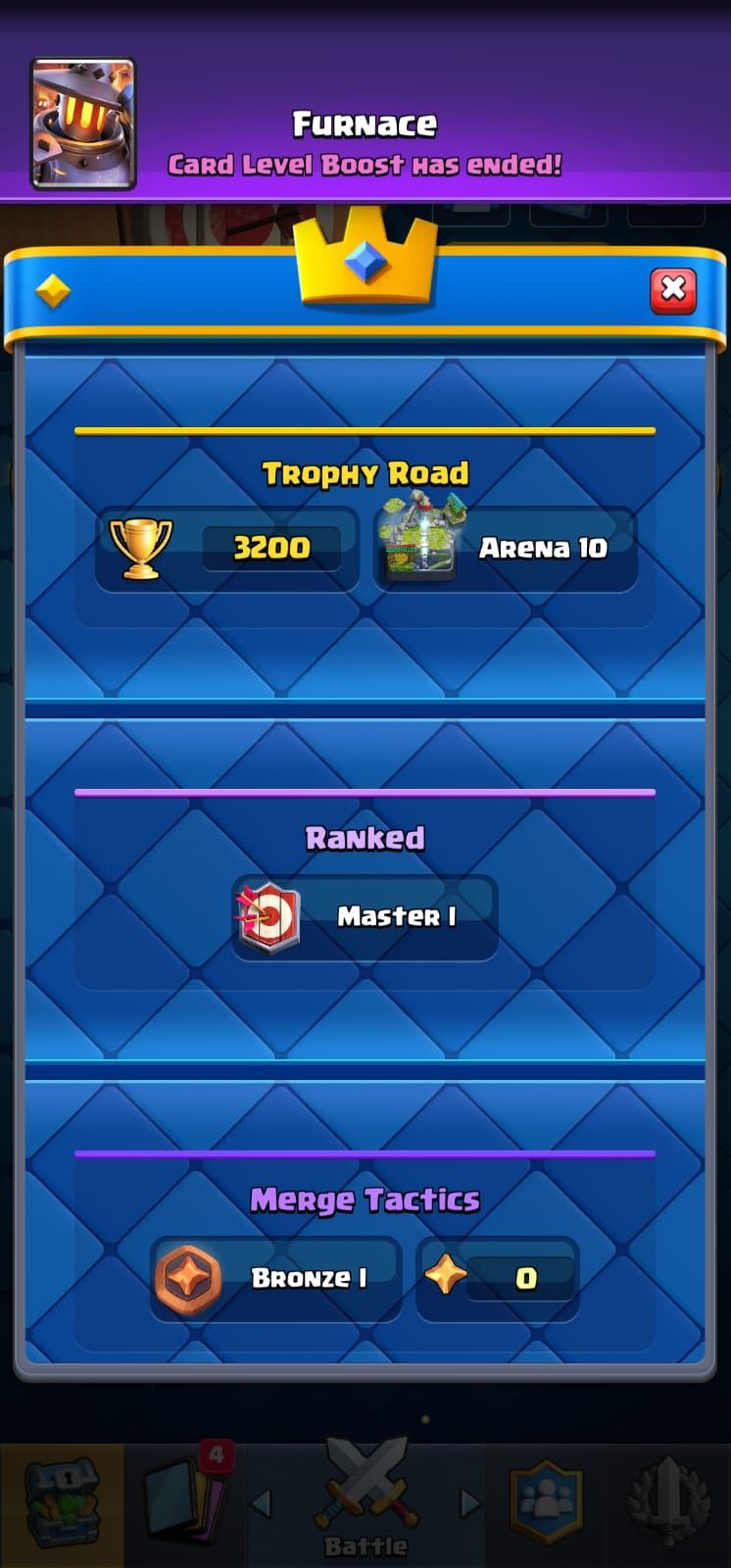731x1568 pixels.
Task: Open the Master I ranked league
Action: [365, 917]
